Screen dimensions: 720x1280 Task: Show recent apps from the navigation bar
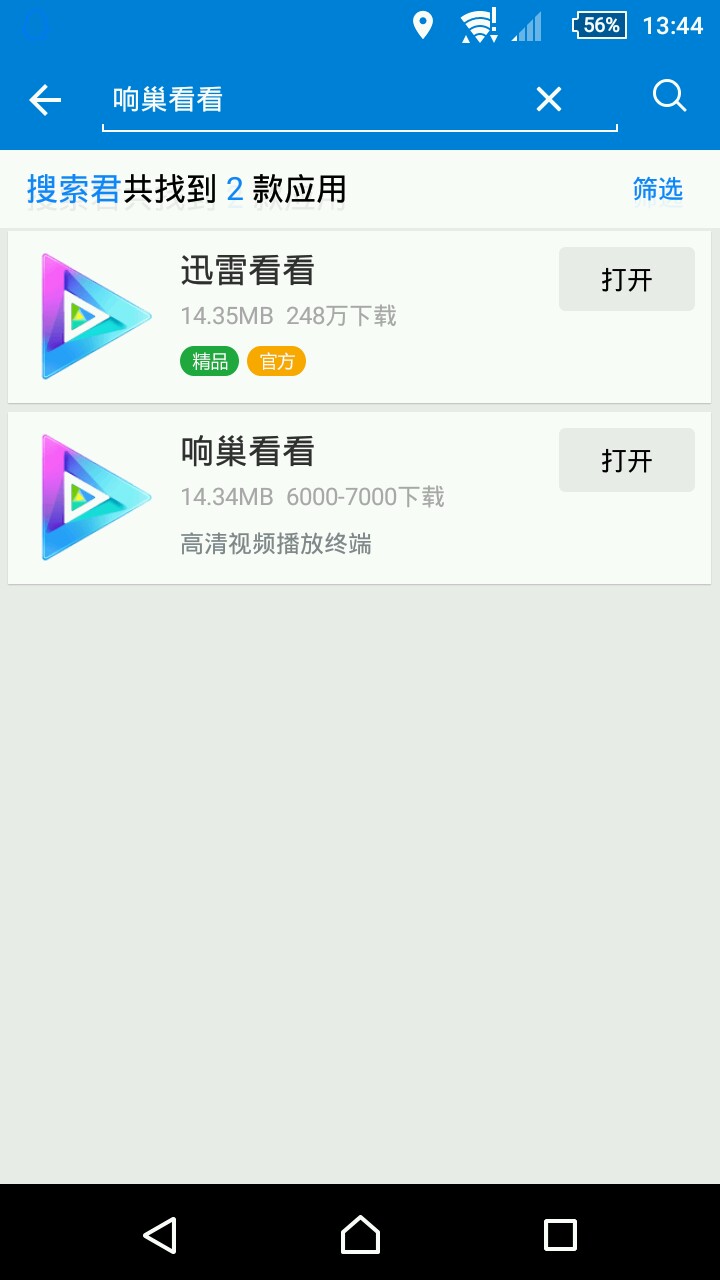point(560,1234)
